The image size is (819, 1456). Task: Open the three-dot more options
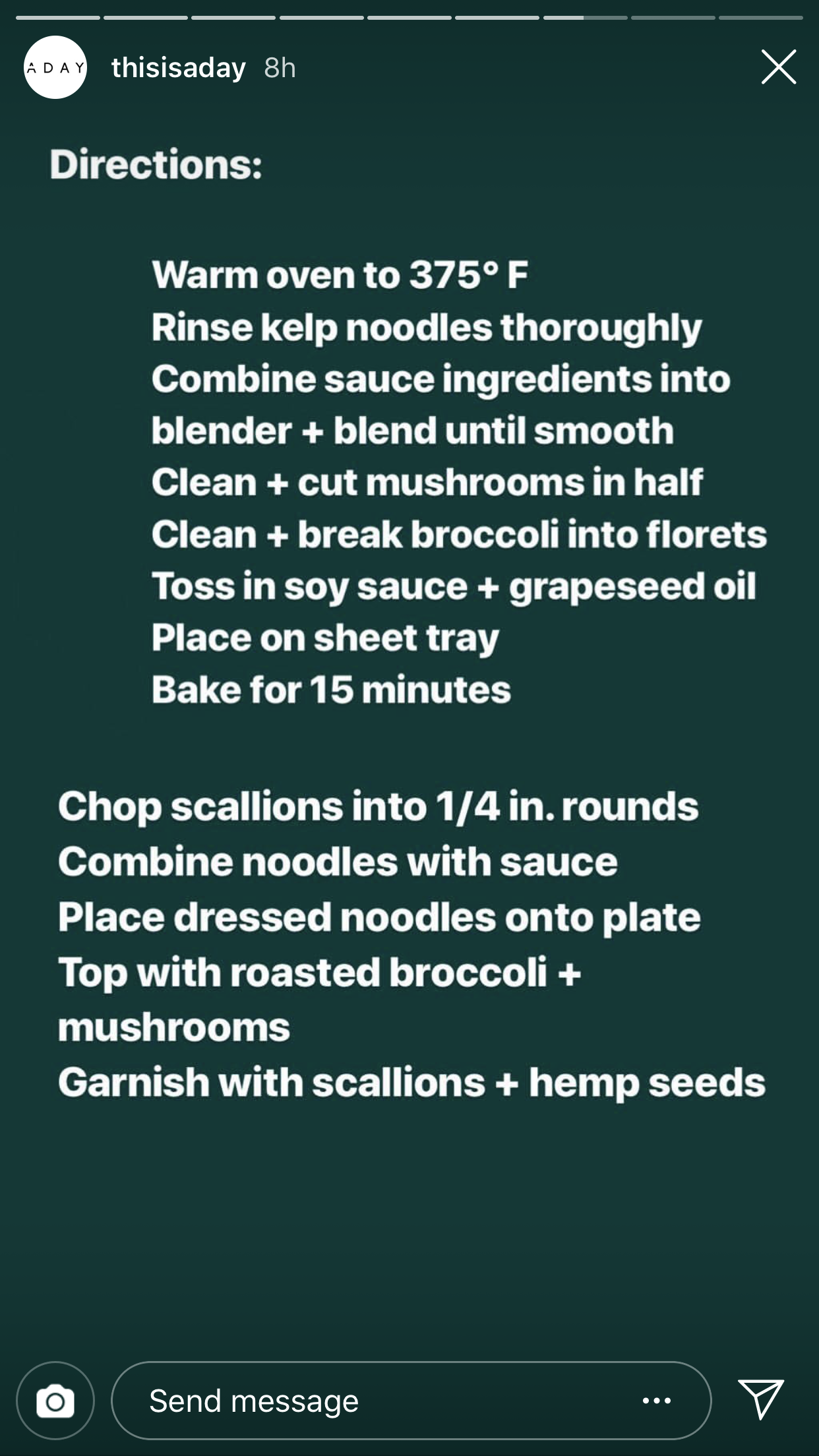coord(657,1401)
